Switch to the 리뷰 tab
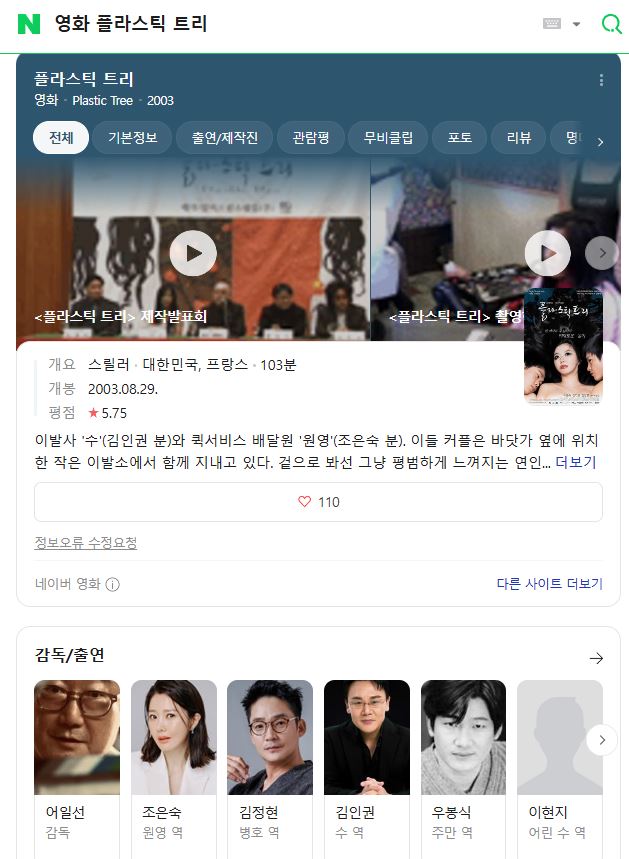The image size is (629, 859). click(x=519, y=138)
